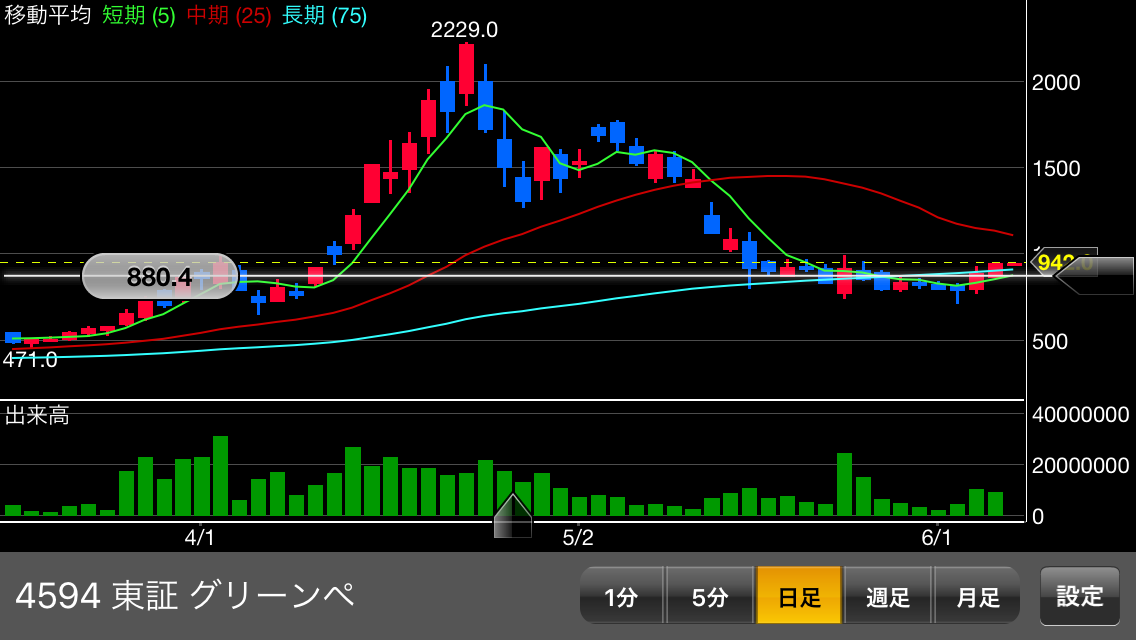The width and height of the screenshot is (1136, 640).
Task: Switch to 週足 weekly chart
Action: [x=888, y=597]
